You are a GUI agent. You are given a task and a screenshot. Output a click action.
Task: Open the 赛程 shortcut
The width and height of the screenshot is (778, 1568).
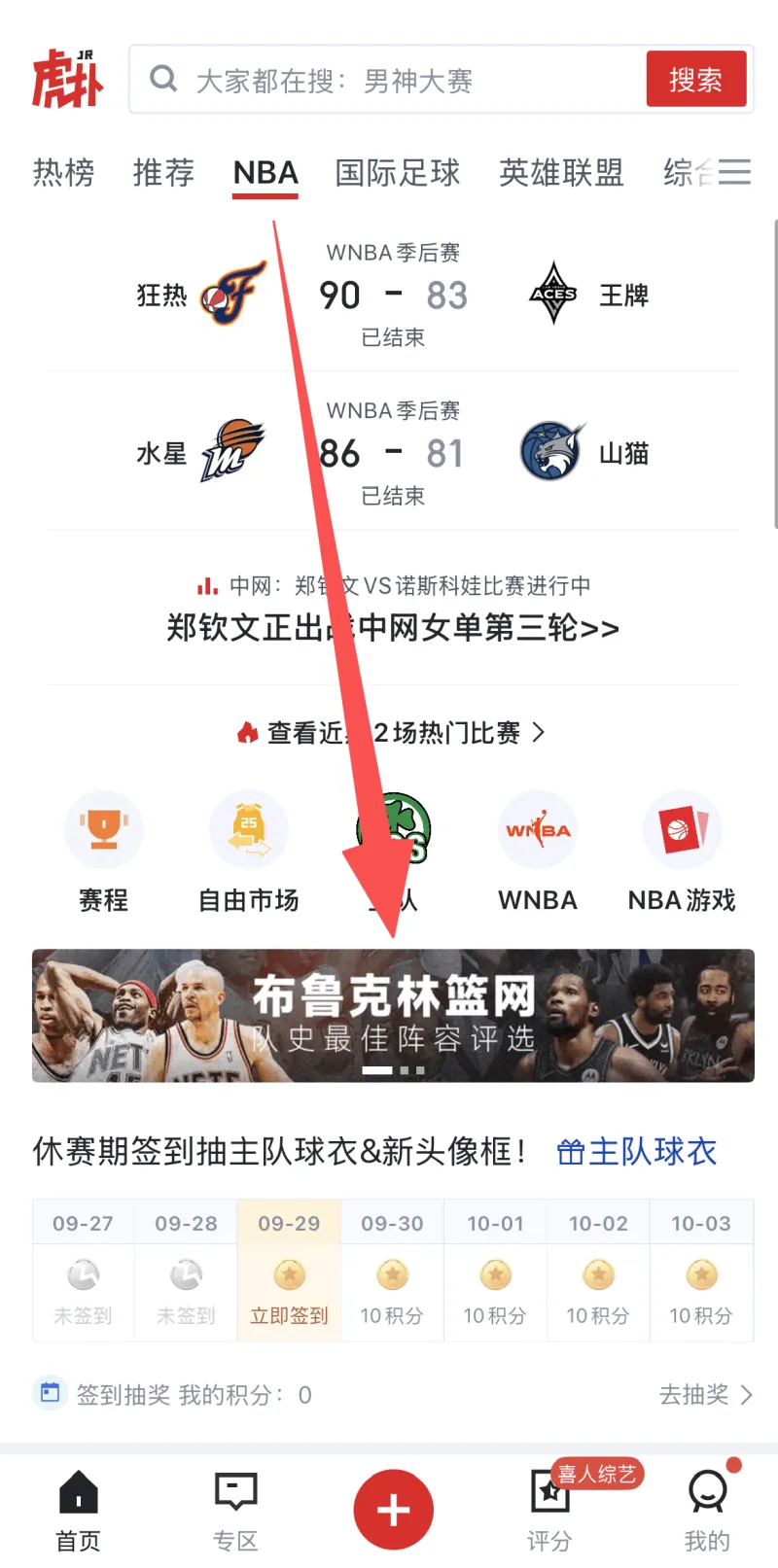[103, 851]
